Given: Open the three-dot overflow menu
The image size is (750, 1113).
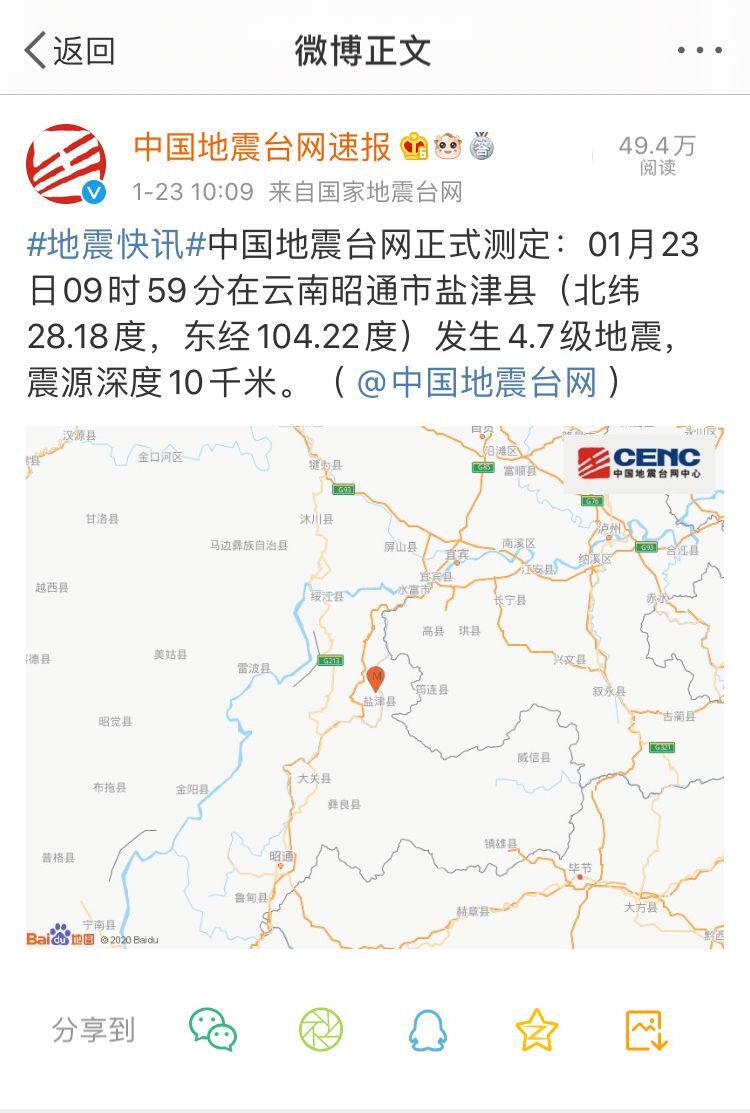Looking at the screenshot, I should coord(699,50).
